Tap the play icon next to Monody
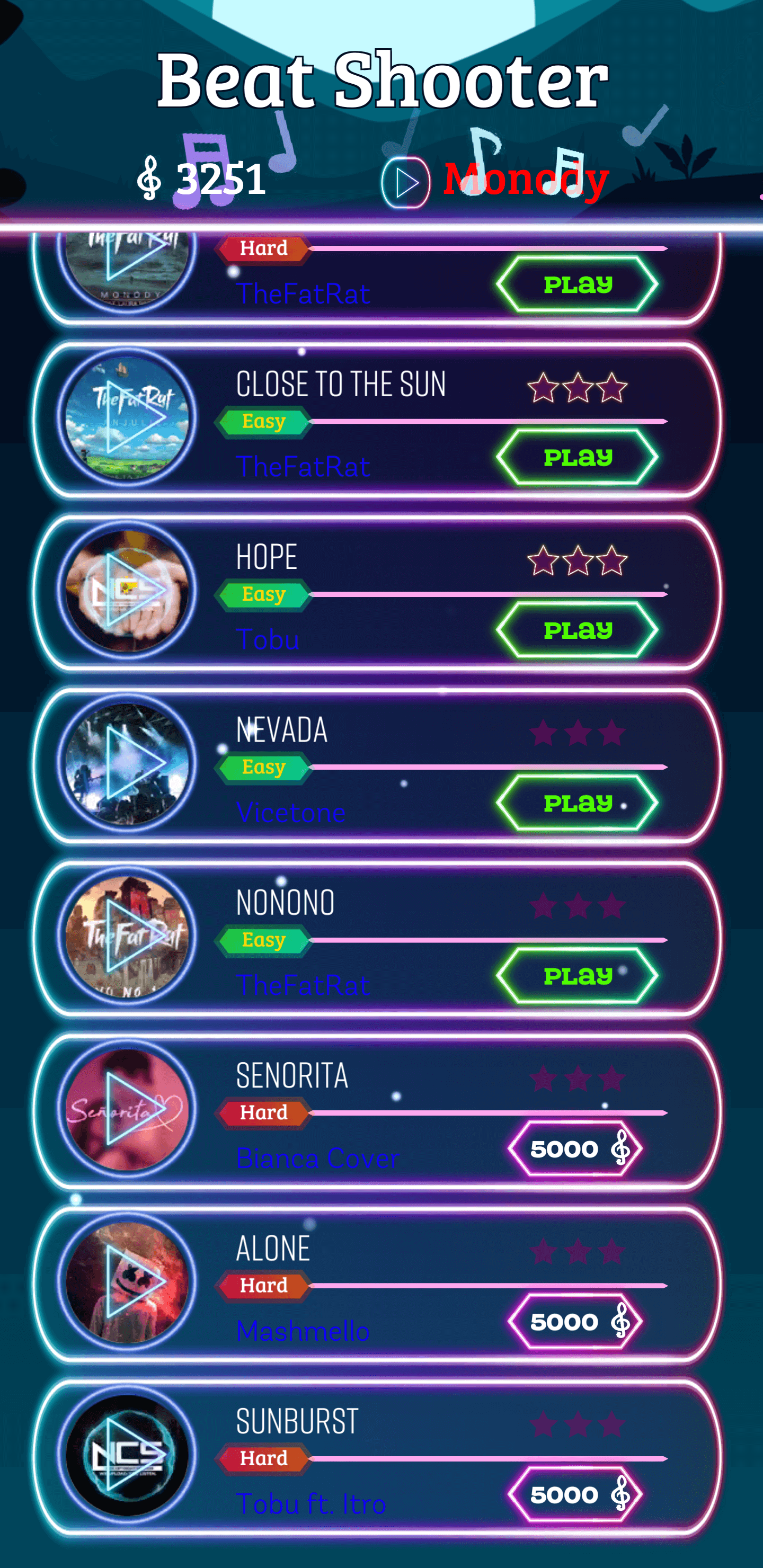Viewport: 763px width, 1568px height. point(405,182)
